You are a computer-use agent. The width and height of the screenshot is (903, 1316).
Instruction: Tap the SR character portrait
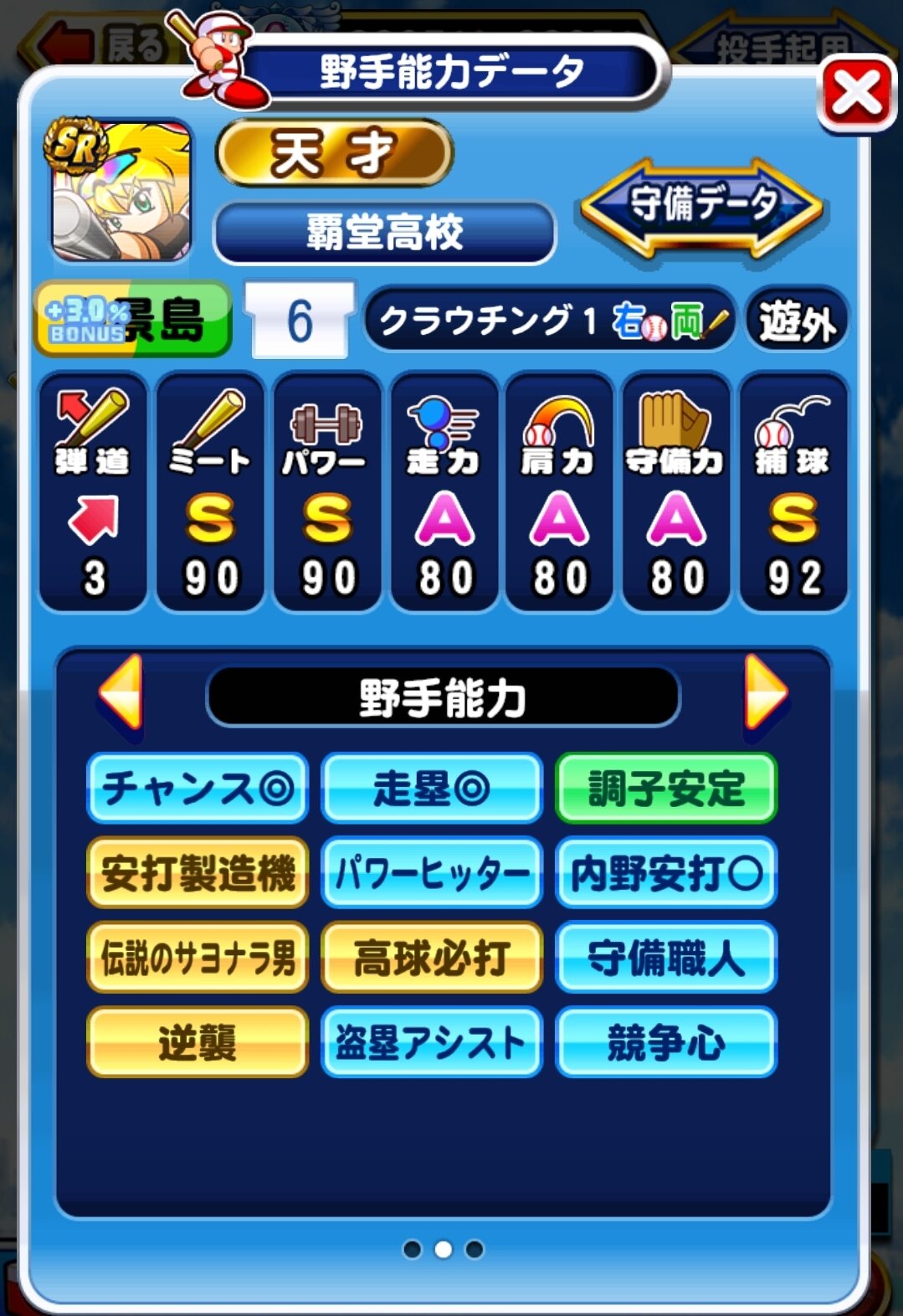[121, 190]
